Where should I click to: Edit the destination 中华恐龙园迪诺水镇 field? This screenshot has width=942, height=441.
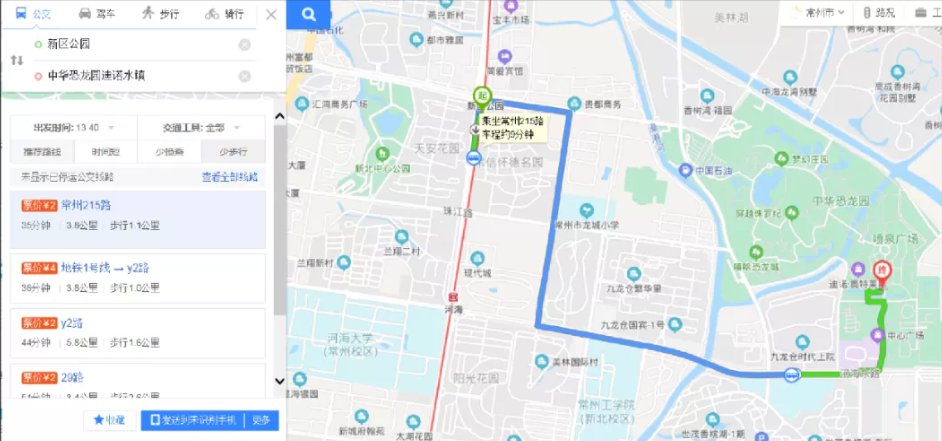click(135, 75)
